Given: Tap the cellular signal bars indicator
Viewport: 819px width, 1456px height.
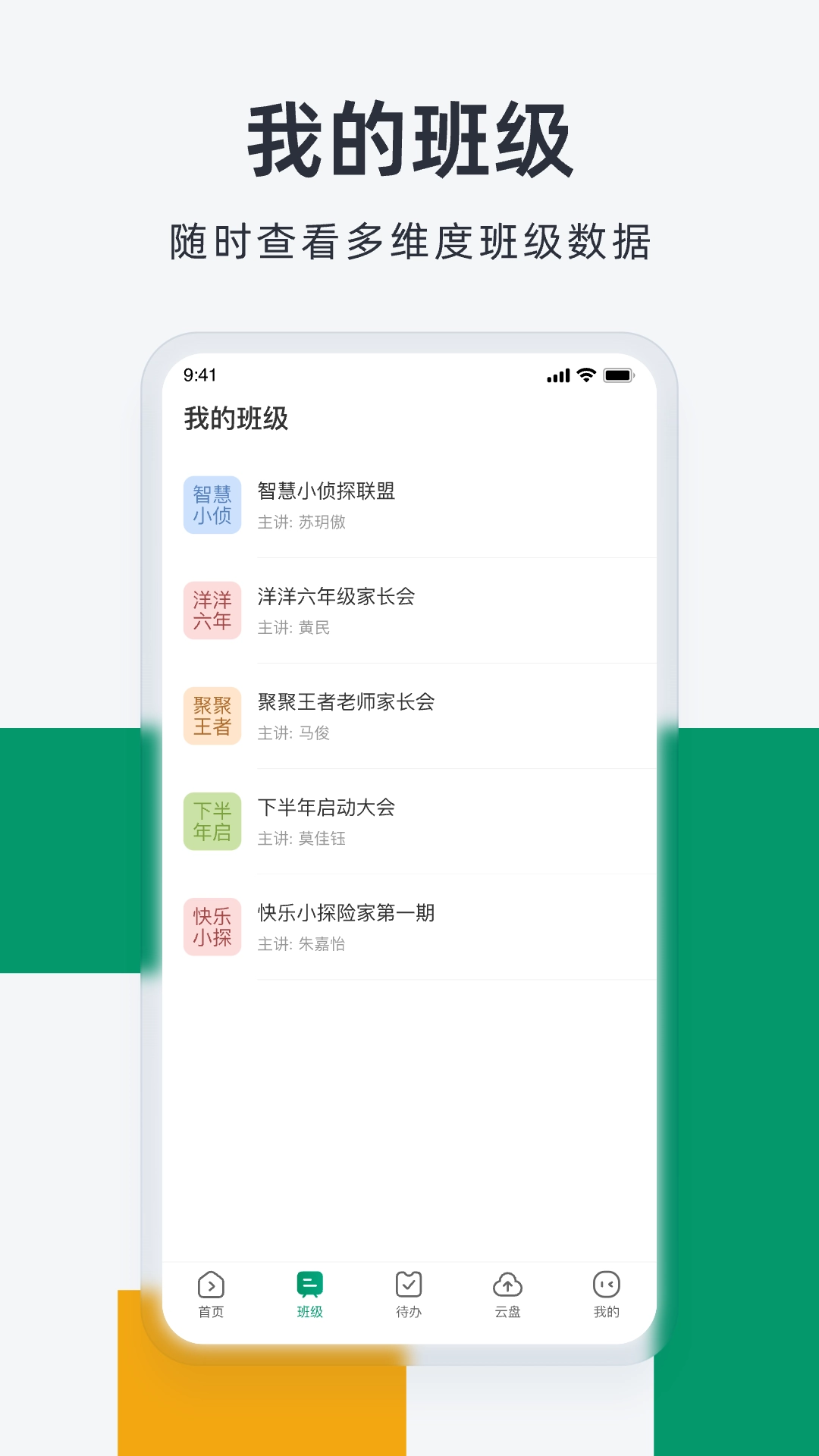Looking at the screenshot, I should coord(559,373).
